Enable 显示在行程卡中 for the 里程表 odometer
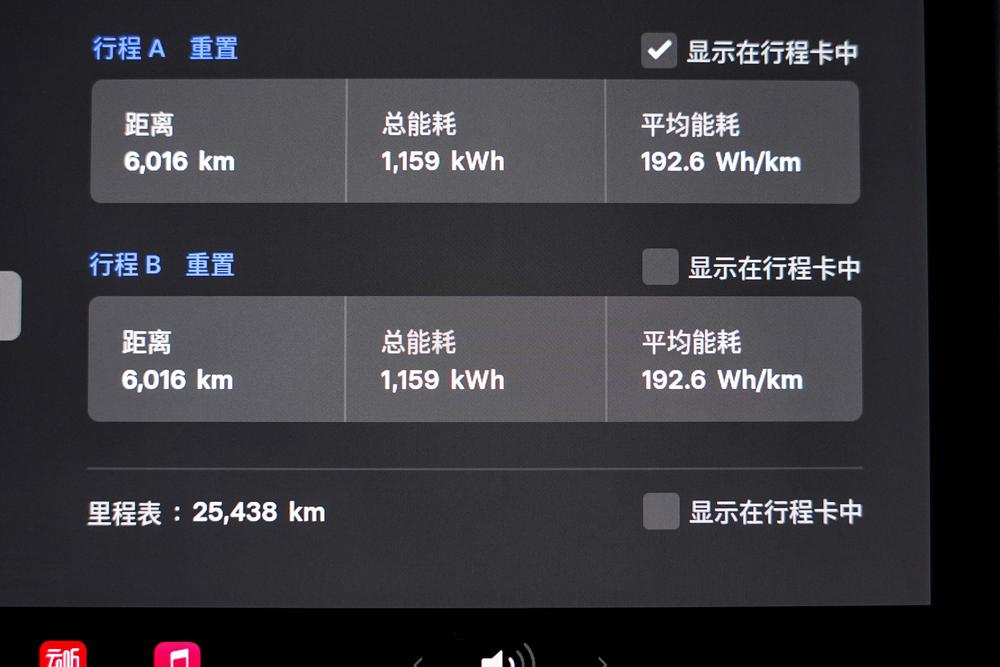Screen dimensions: 1000x667 tap(661, 511)
